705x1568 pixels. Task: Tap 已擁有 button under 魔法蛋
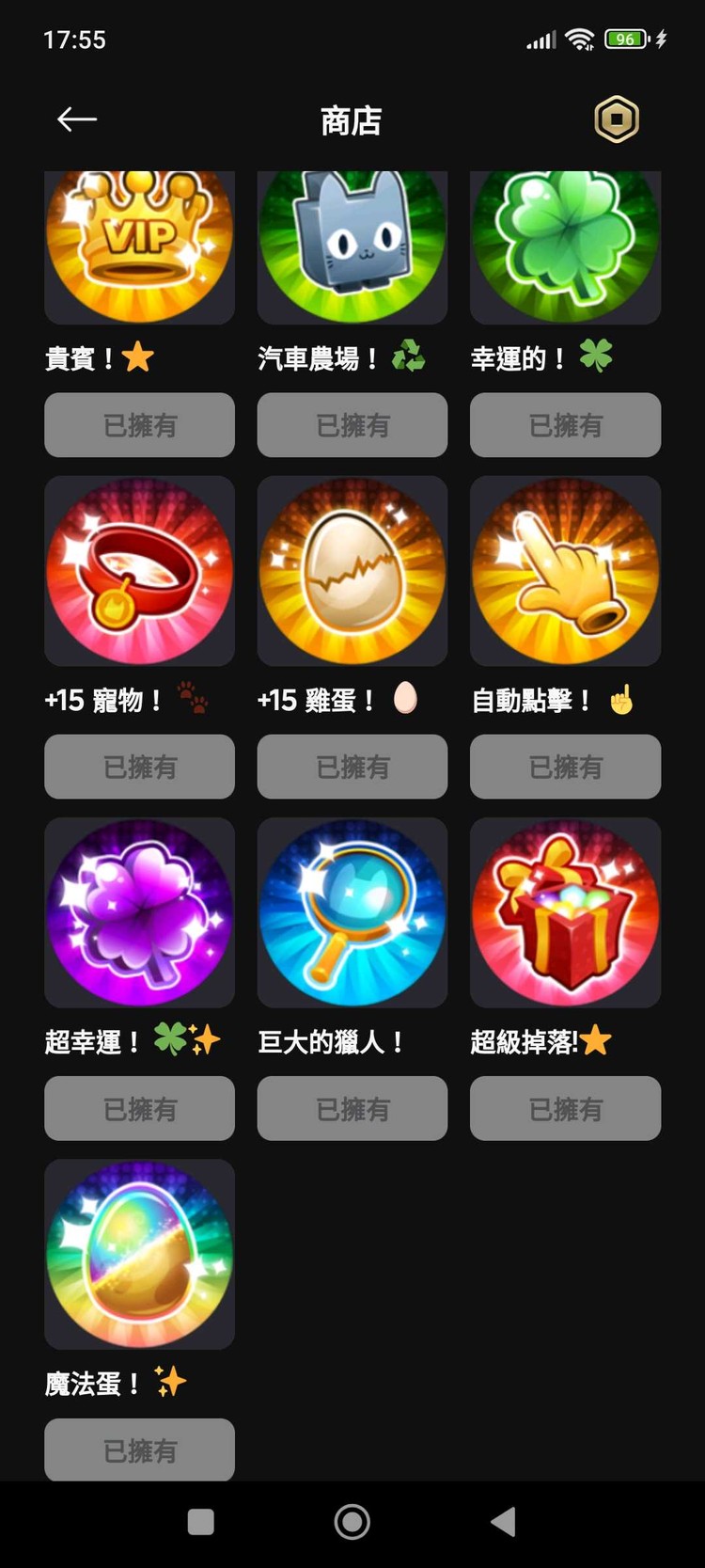140,1449
